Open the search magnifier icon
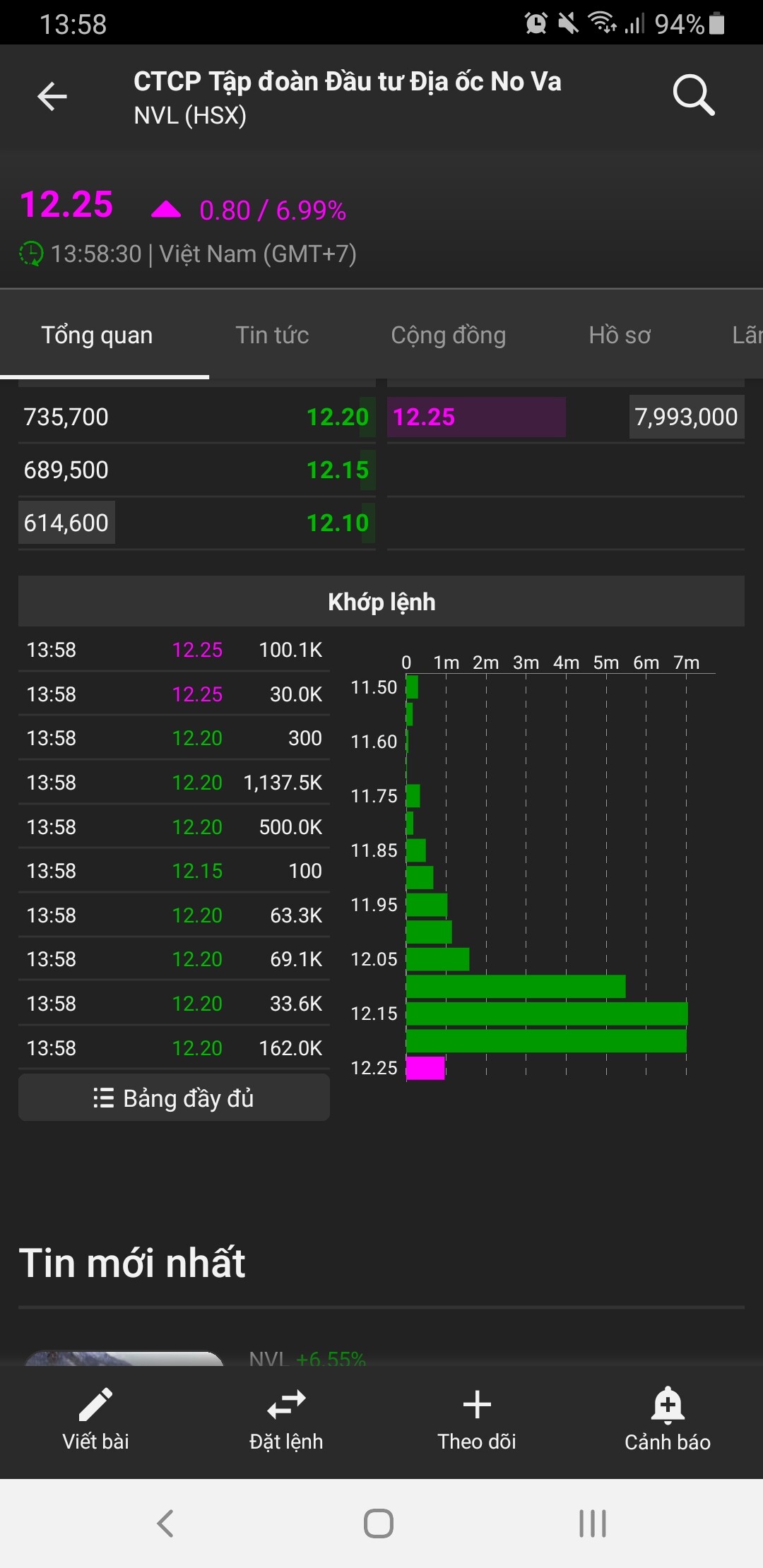The height and width of the screenshot is (1568, 763). click(x=694, y=95)
